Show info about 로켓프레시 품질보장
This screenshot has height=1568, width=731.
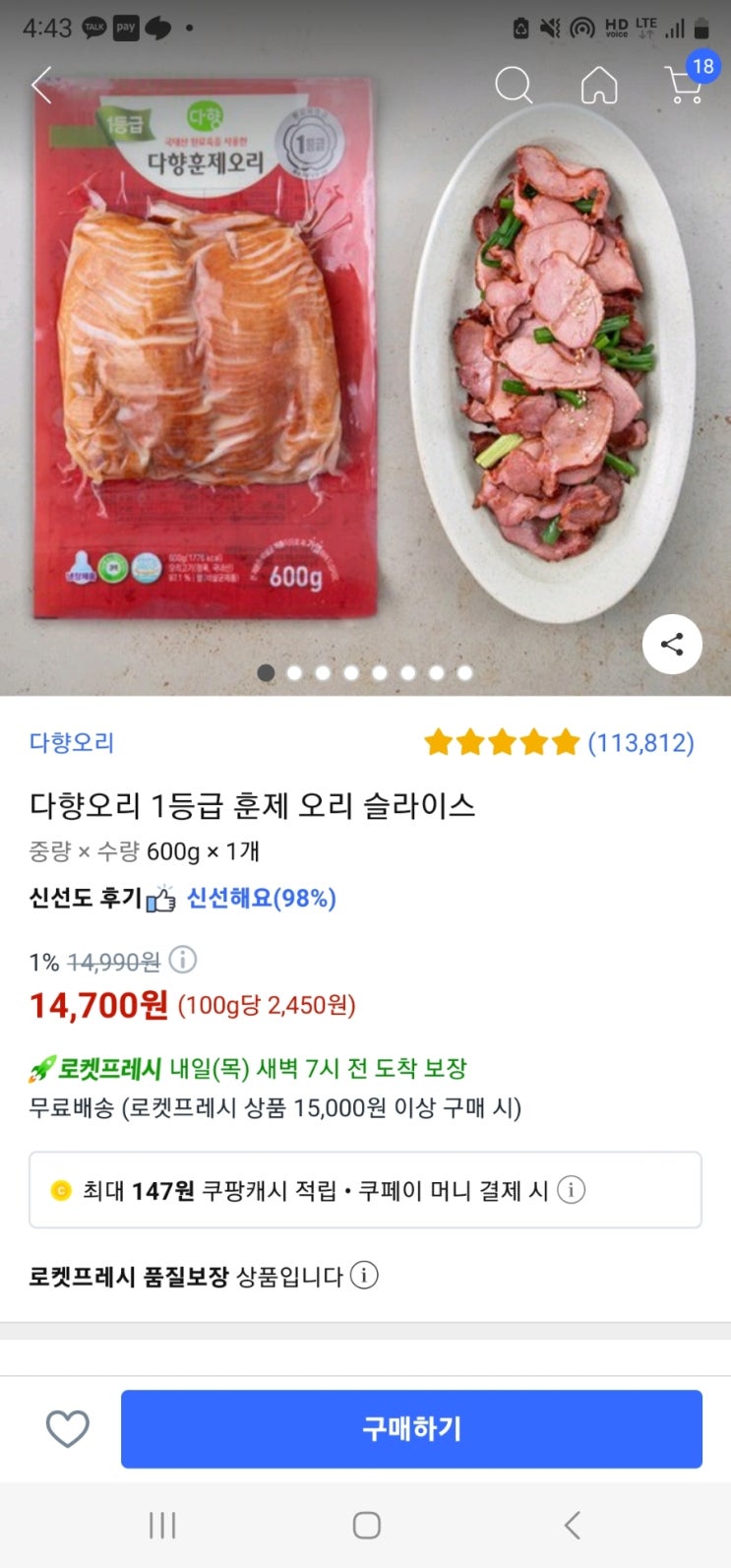[364, 1276]
